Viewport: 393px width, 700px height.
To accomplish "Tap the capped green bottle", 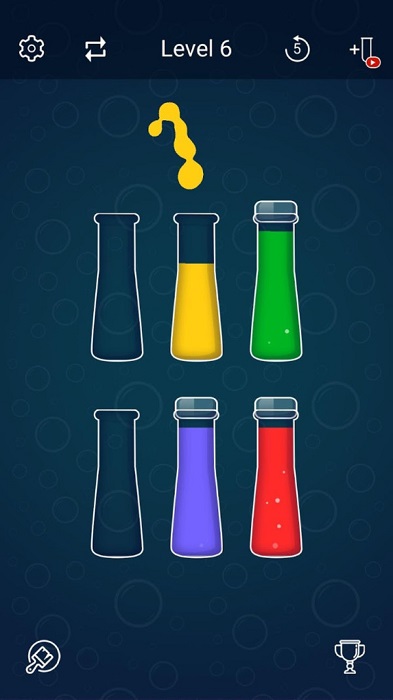I will (x=276, y=280).
